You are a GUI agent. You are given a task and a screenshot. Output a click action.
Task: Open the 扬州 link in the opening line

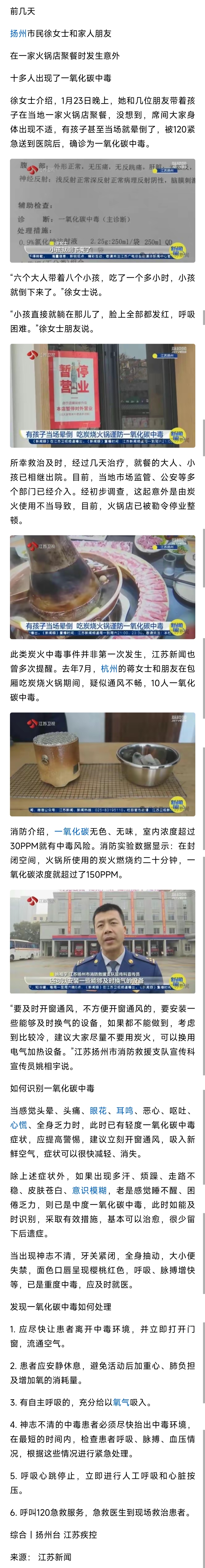(x=18, y=34)
